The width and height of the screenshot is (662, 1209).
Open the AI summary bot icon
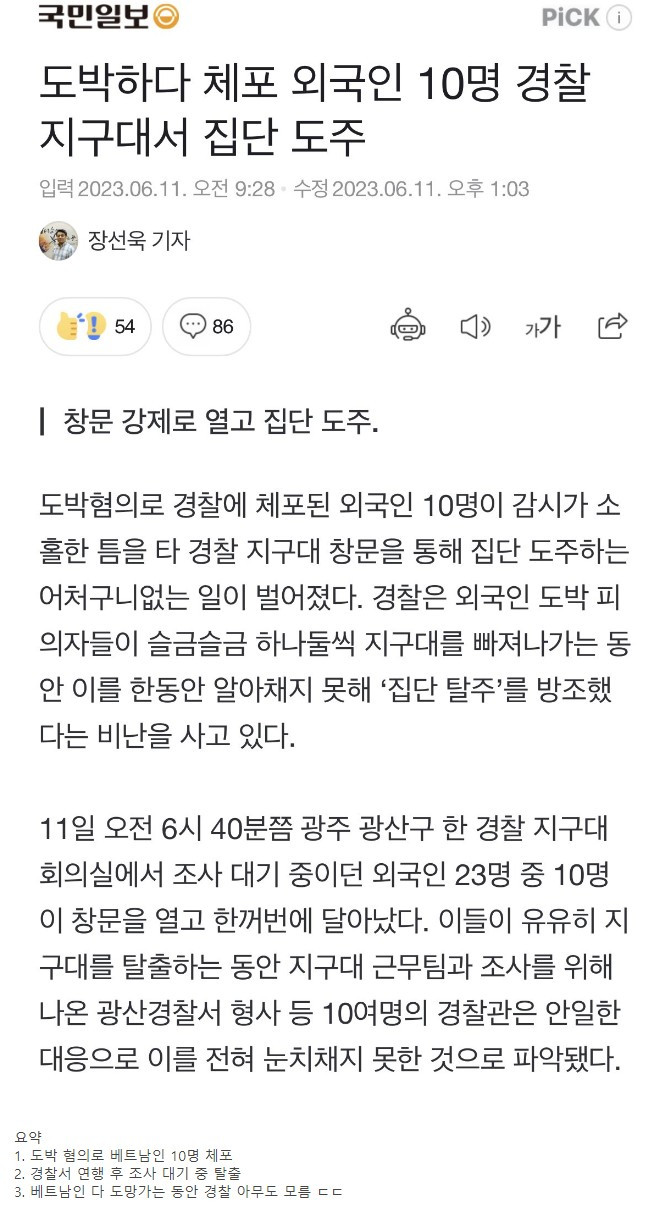coord(408,326)
